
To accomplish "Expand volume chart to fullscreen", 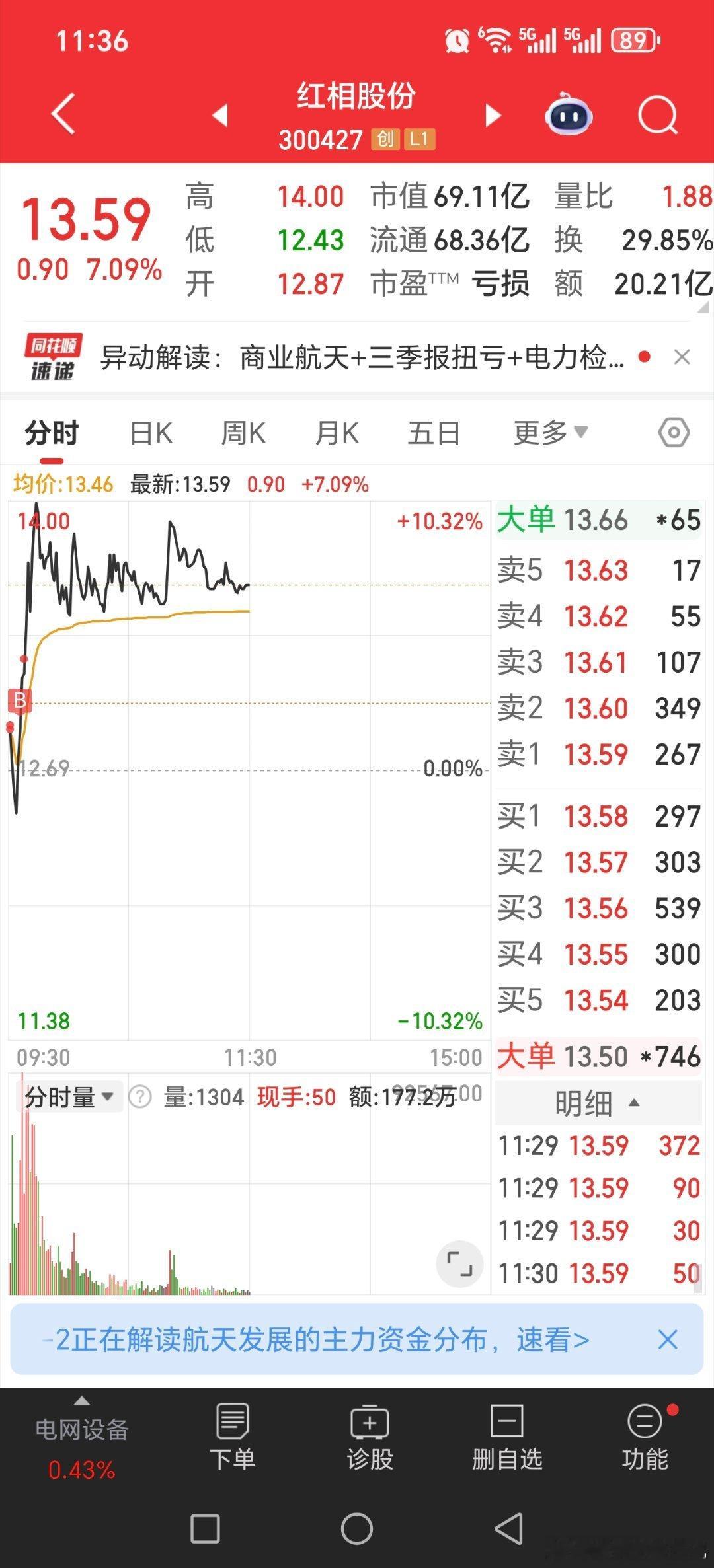I will tap(461, 1263).
